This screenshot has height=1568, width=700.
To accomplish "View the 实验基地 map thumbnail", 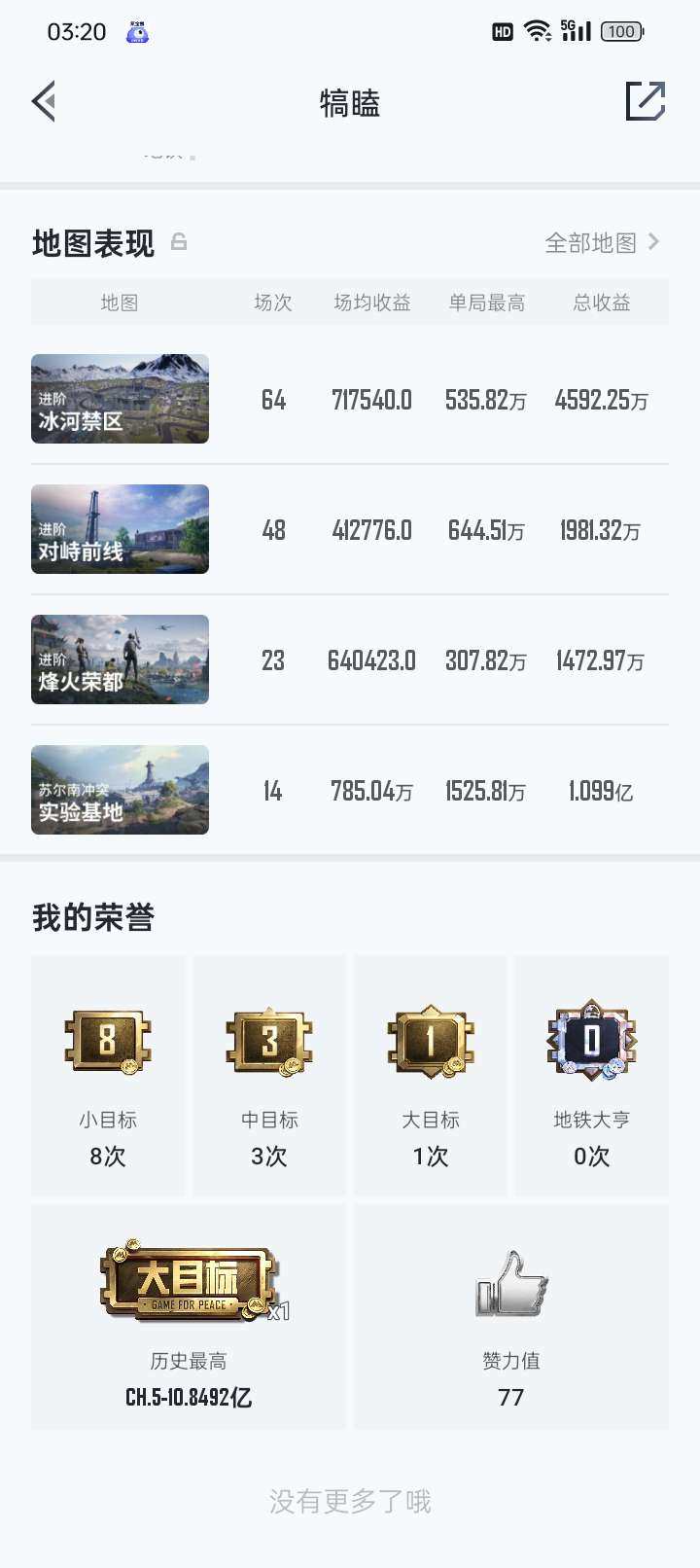I will coord(120,789).
